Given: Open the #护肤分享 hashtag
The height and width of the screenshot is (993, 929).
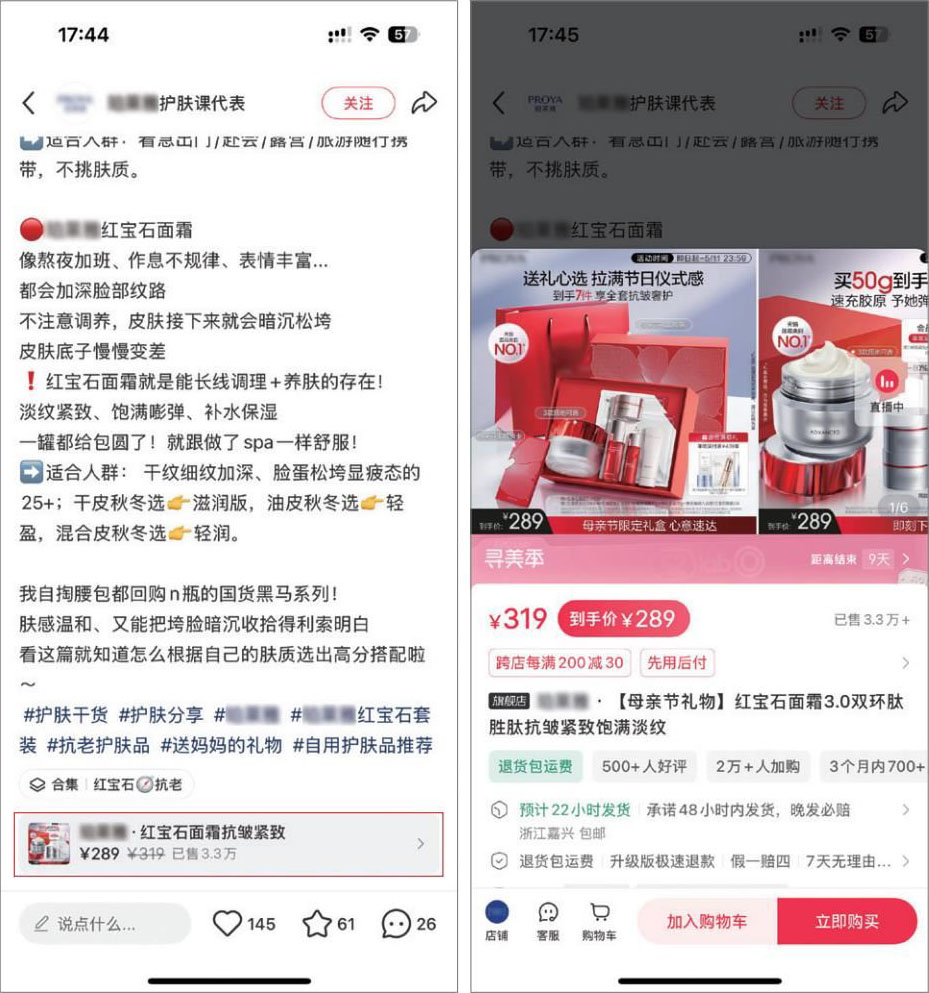Looking at the screenshot, I should [160, 714].
